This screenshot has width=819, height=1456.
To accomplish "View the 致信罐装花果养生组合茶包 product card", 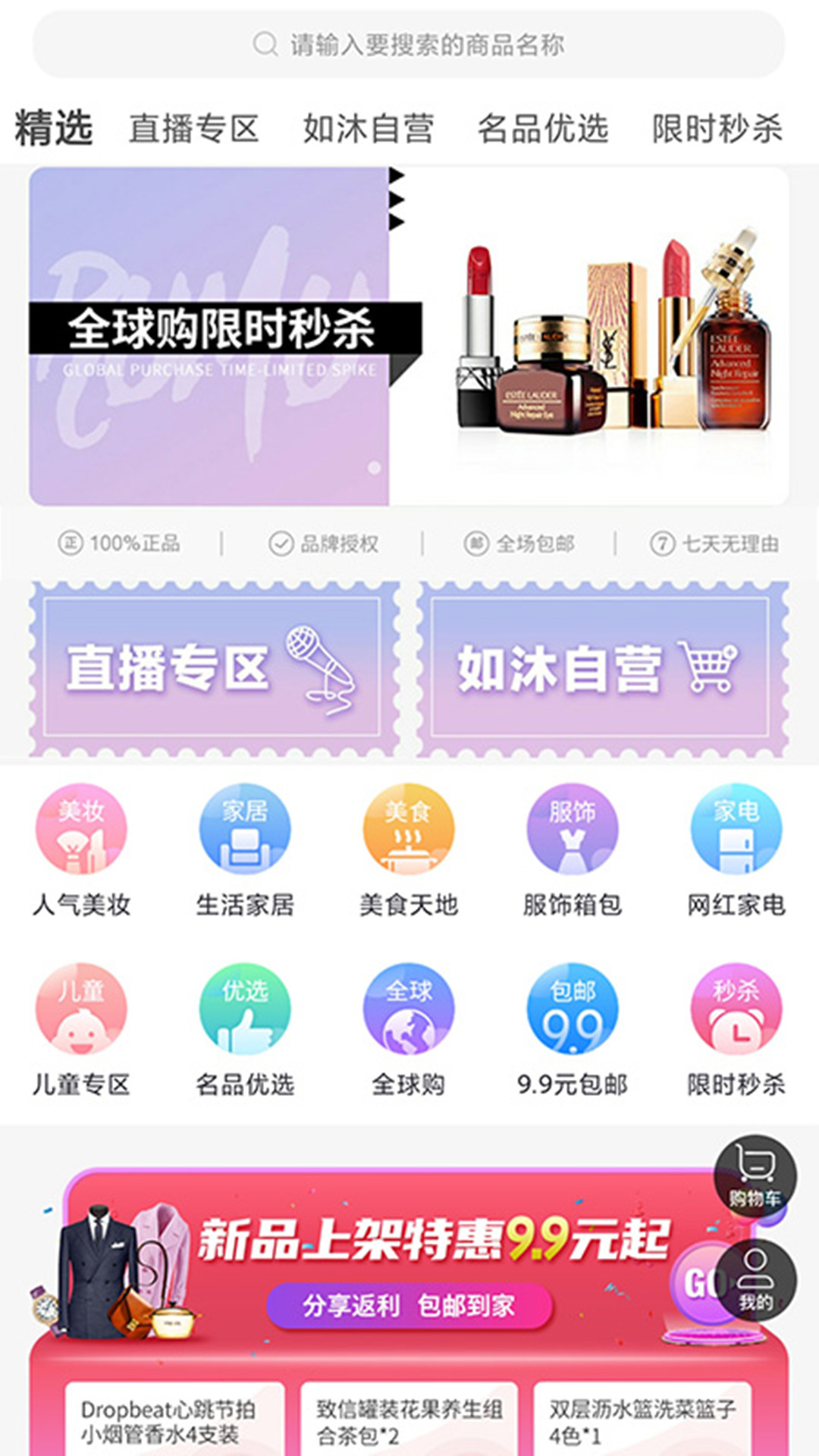I will click(x=409, y=1420).
